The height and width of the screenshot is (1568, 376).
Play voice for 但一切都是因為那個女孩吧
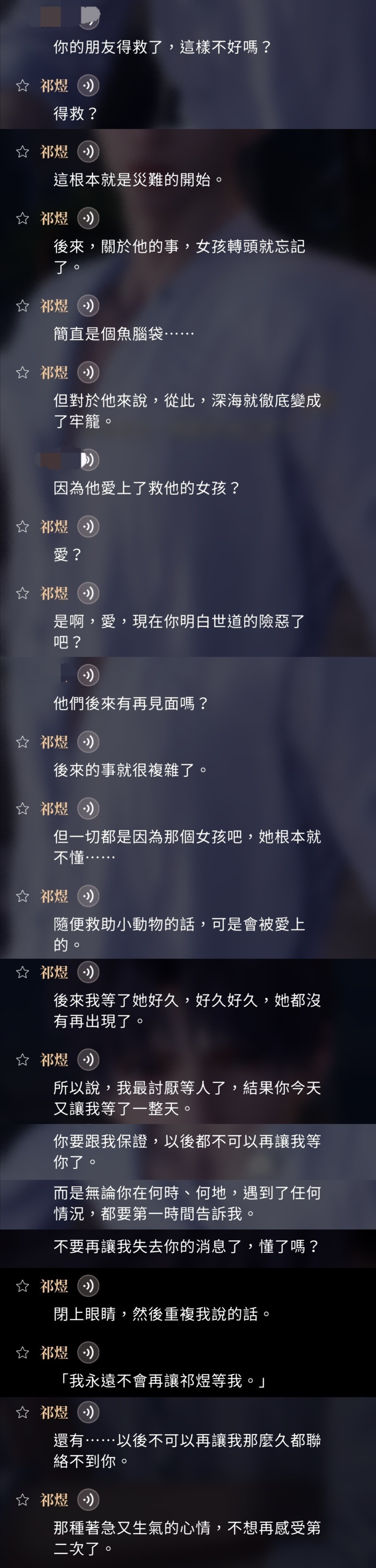(x=88, y=808)
